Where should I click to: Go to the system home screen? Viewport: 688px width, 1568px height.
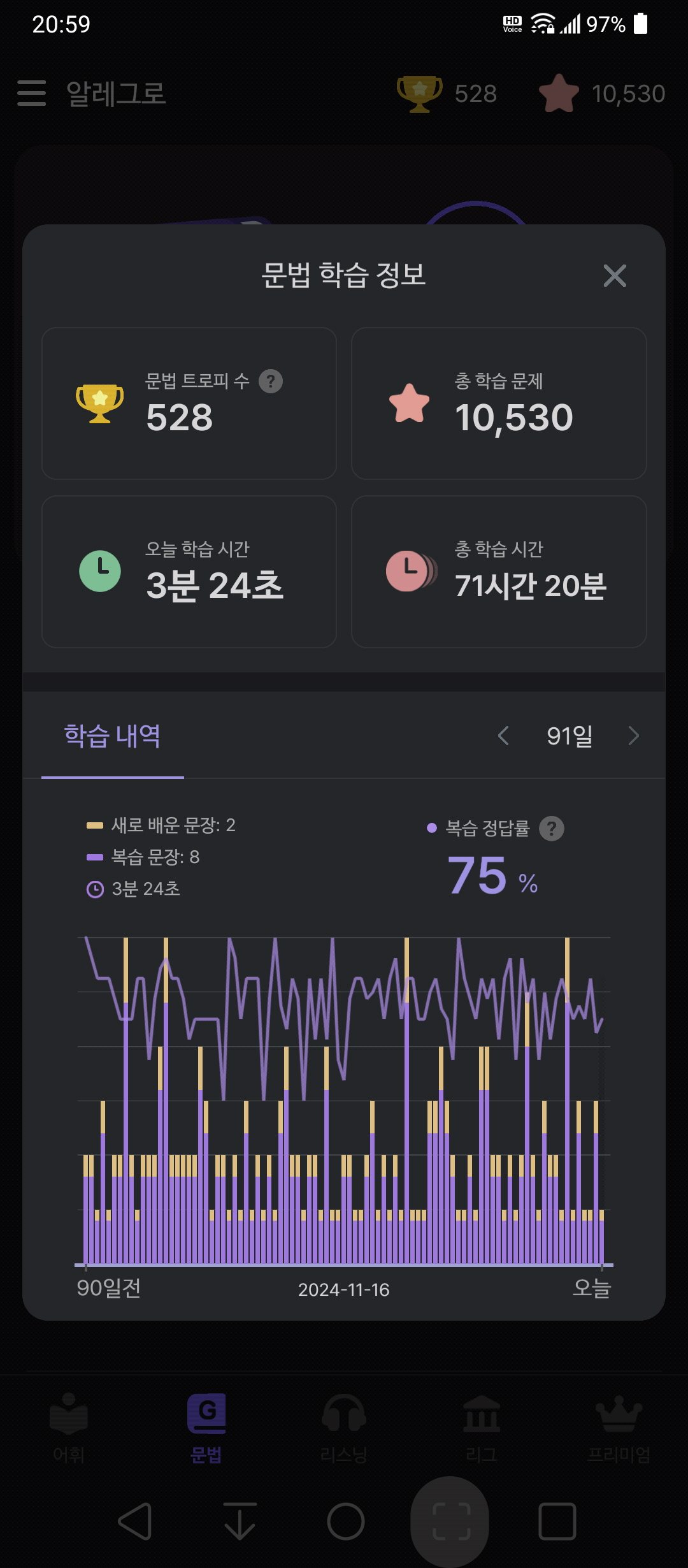346,1521
